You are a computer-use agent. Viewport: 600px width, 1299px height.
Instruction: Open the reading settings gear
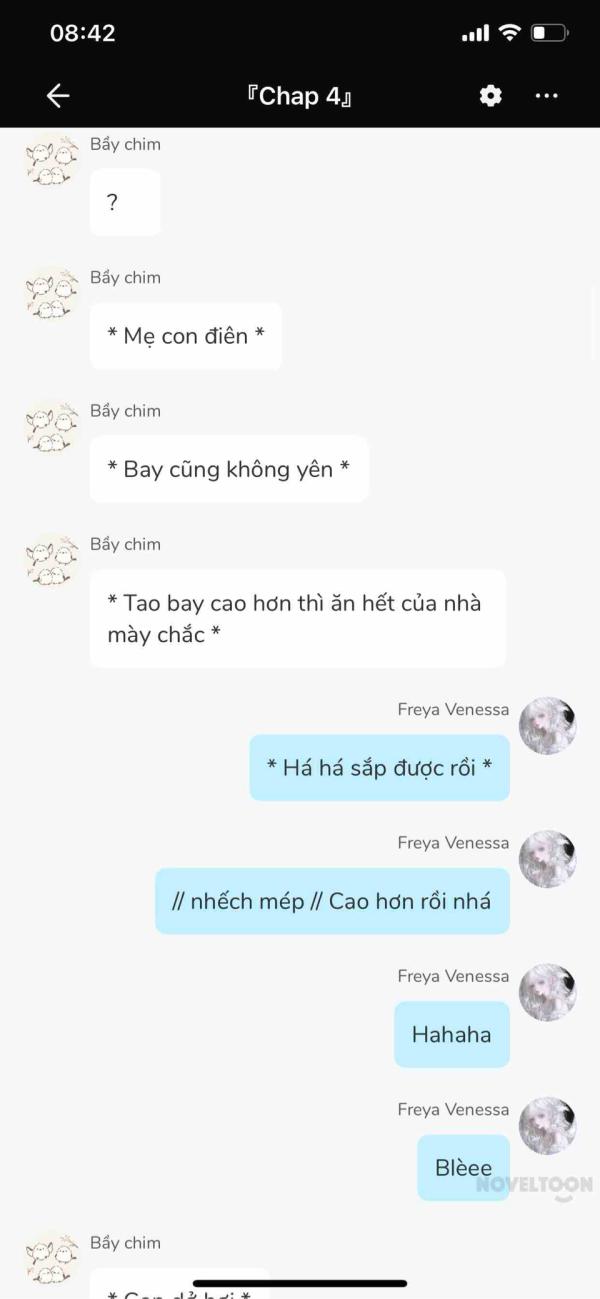pos(490,95)
